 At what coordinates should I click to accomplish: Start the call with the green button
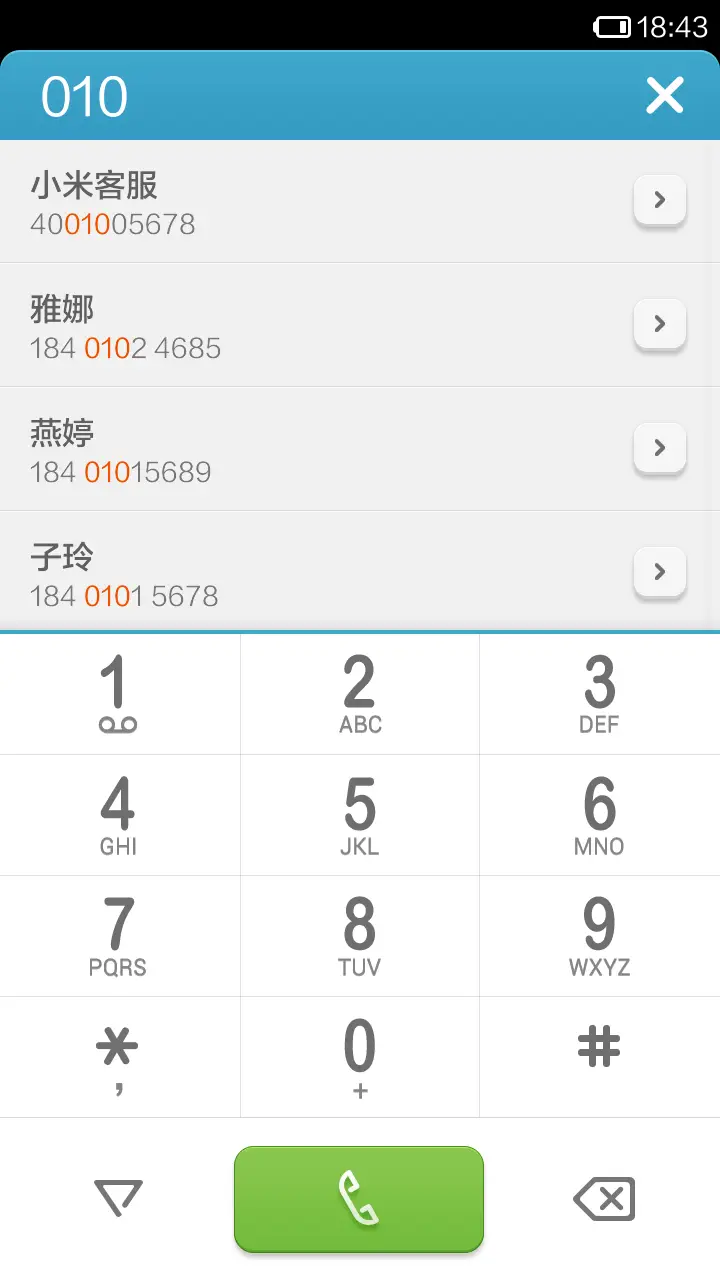coord(359,1199)
